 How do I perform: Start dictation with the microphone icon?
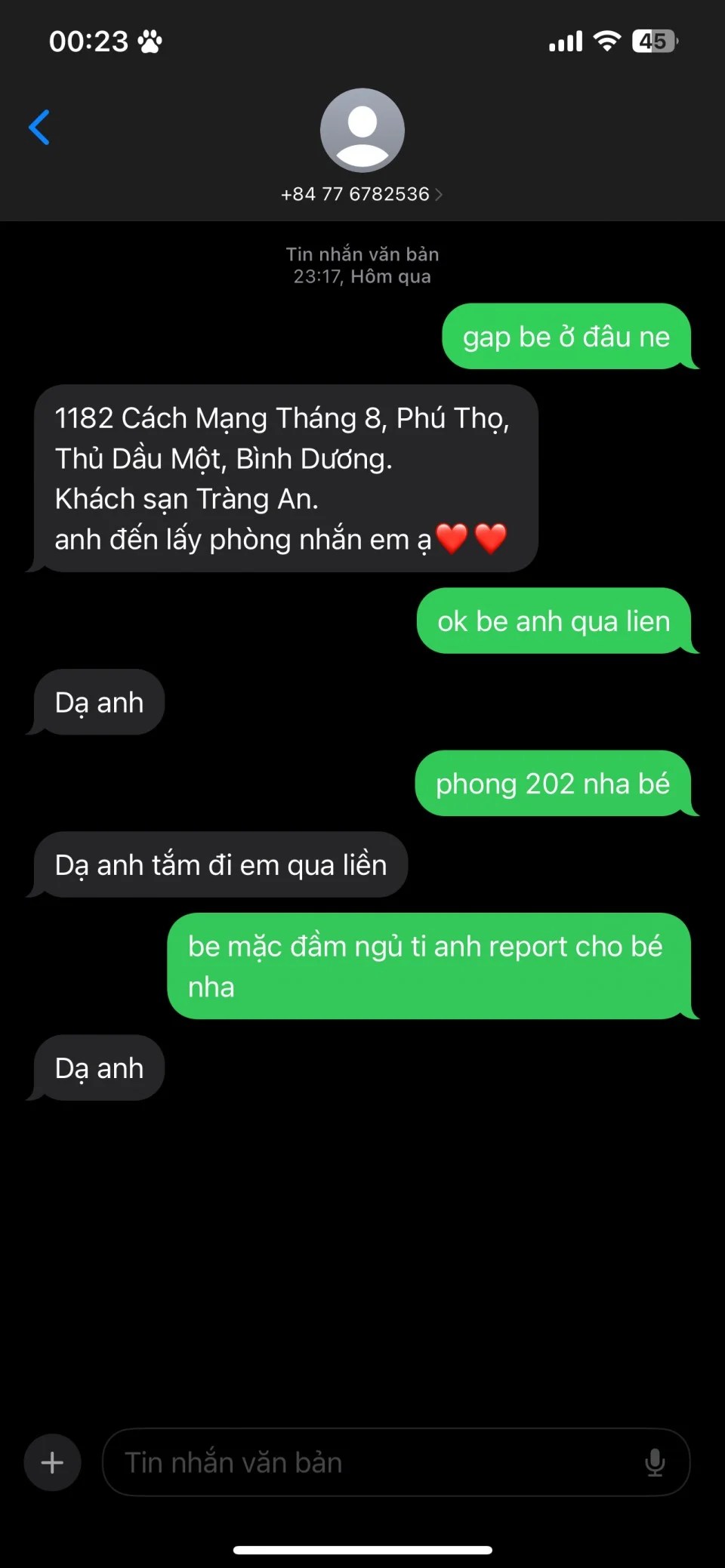(655, 1462)
